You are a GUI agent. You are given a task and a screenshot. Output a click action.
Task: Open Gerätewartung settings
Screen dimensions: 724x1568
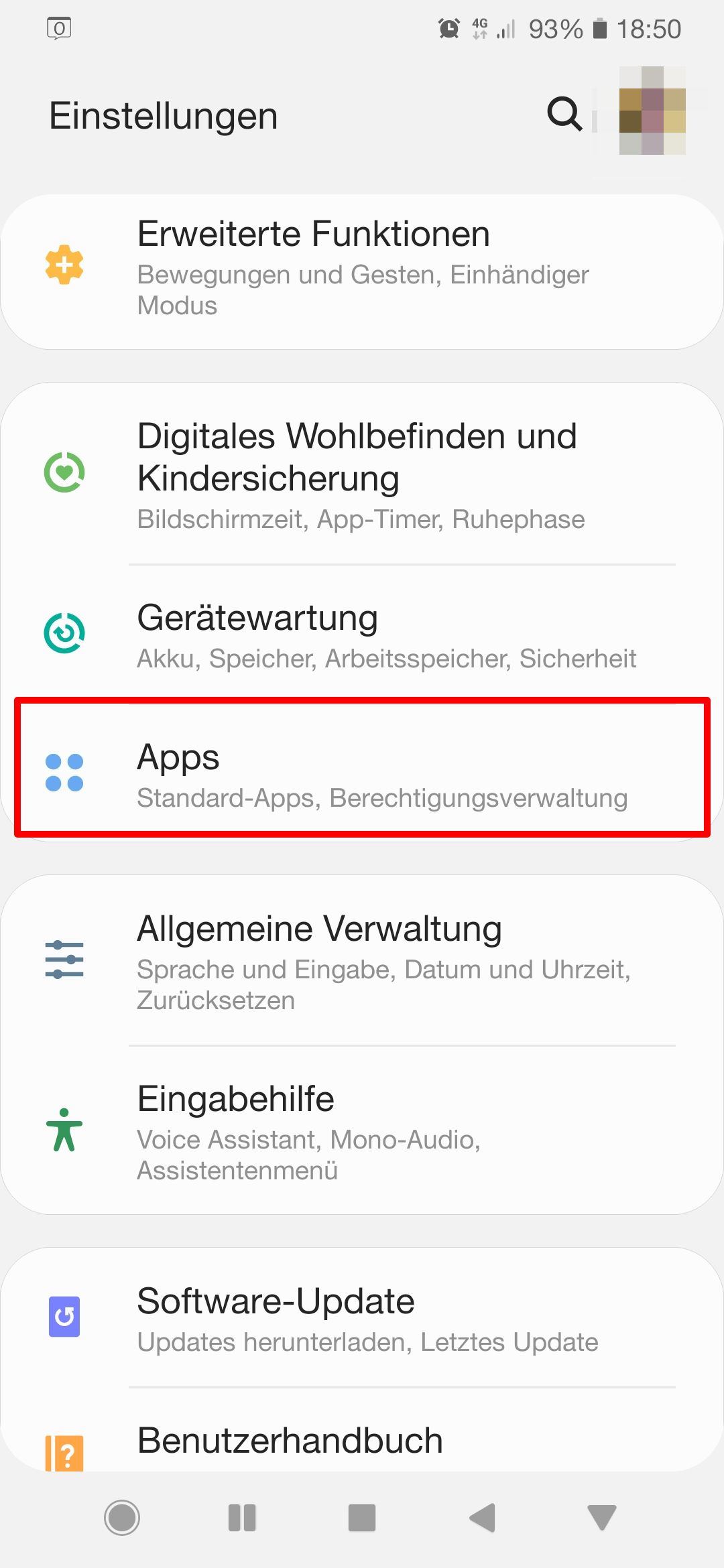(362, 634)
